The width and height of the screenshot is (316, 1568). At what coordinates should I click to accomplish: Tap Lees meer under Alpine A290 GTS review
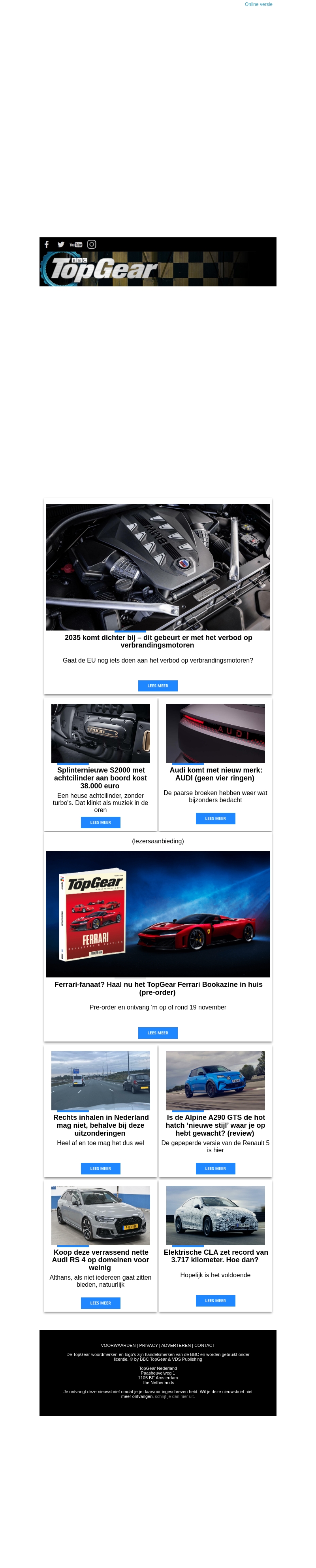215,1168
